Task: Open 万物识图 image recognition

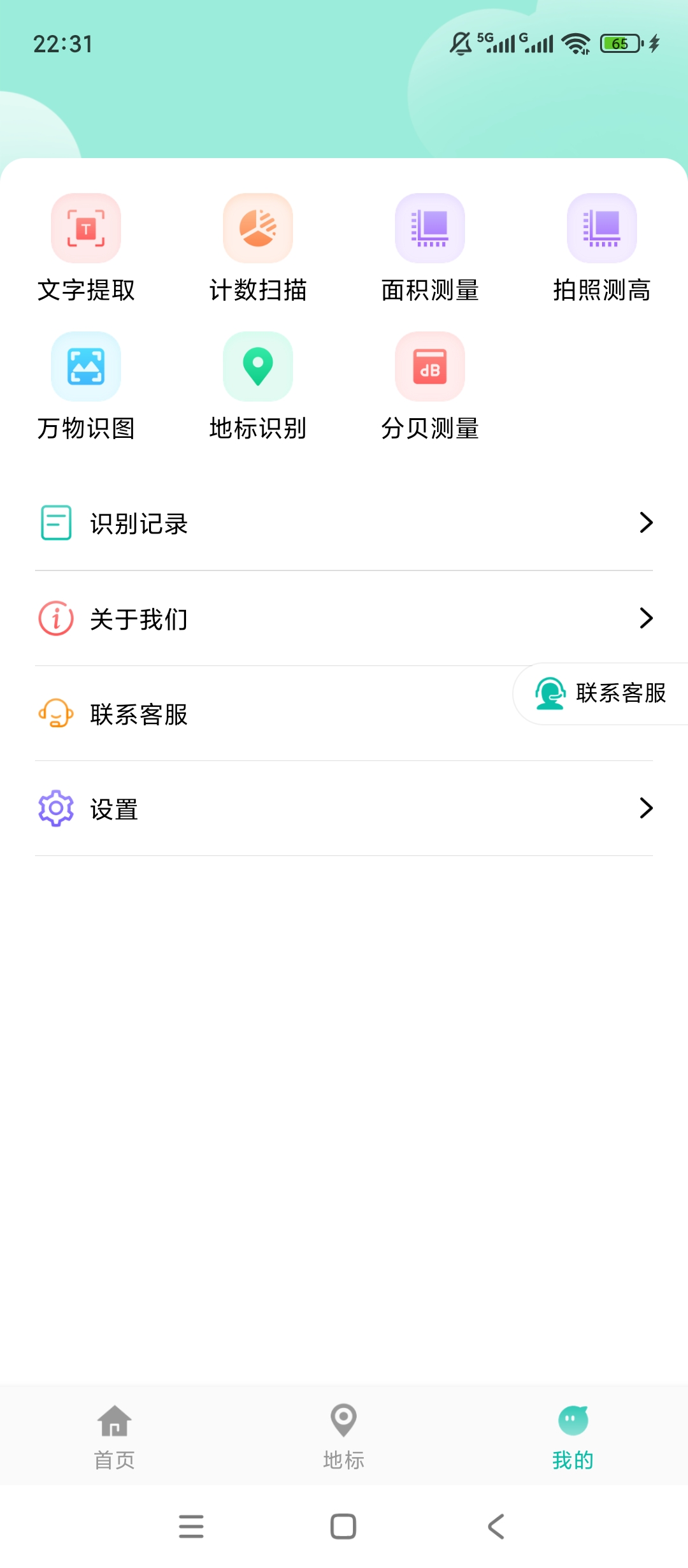Action: coord(86,386)
